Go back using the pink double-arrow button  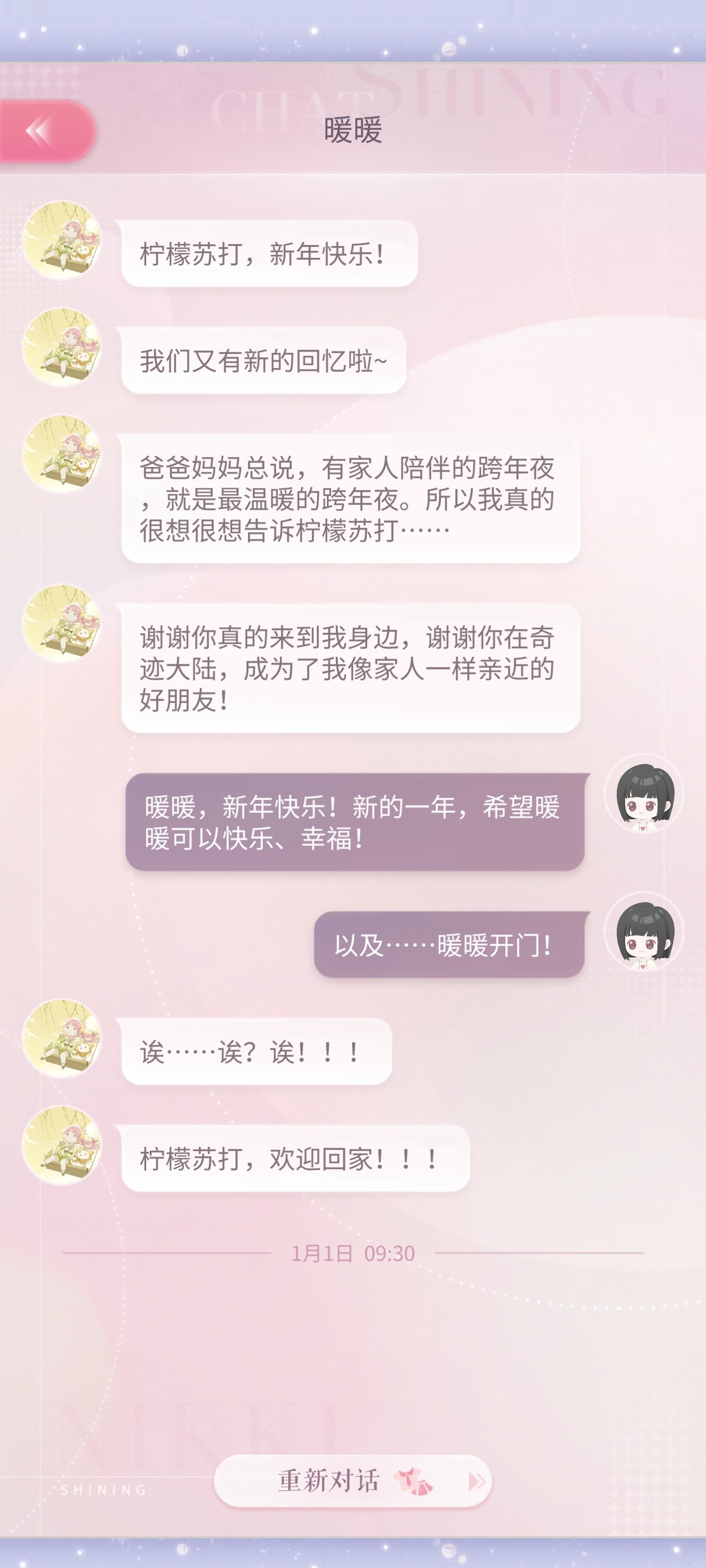coord(44,131)
